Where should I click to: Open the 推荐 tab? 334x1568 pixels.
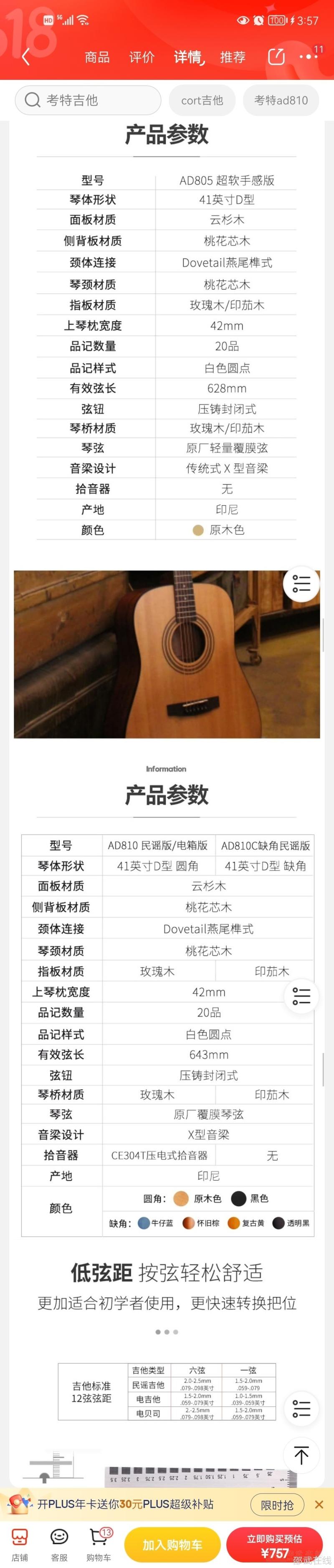(x=233, y=57)
